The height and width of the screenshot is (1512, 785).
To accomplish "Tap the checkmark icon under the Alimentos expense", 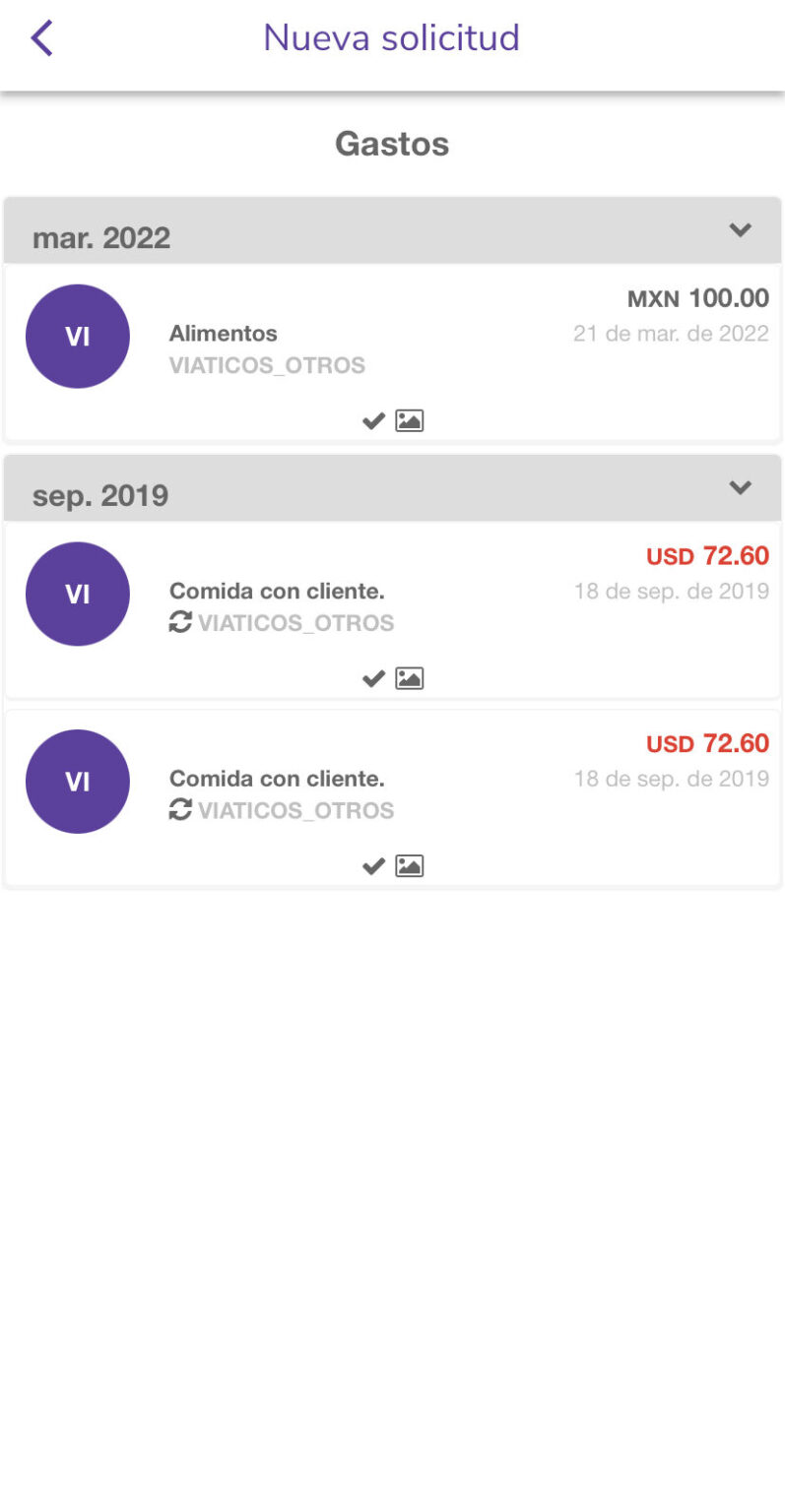I will coord(373,420).
